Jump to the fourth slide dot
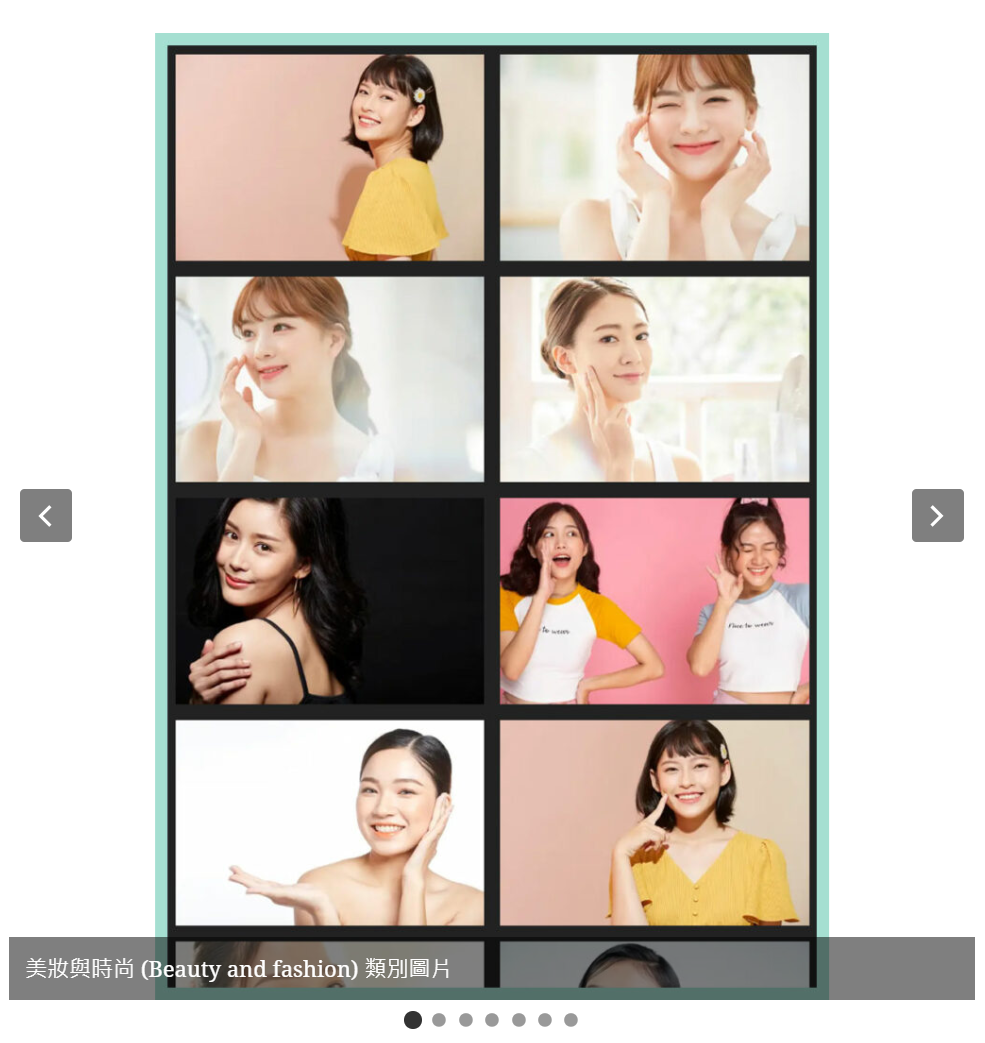 click(492, 1020)
